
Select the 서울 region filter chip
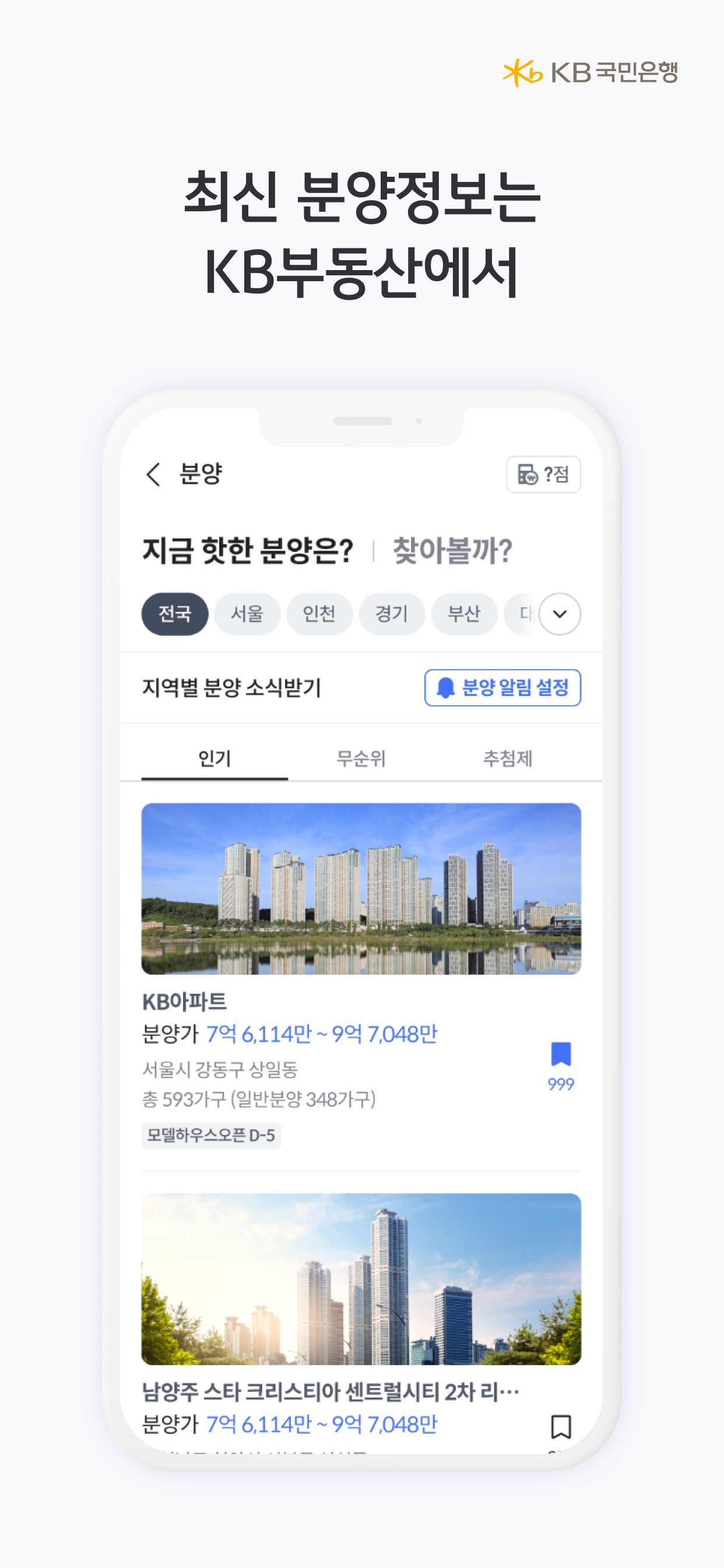point(248,614)
